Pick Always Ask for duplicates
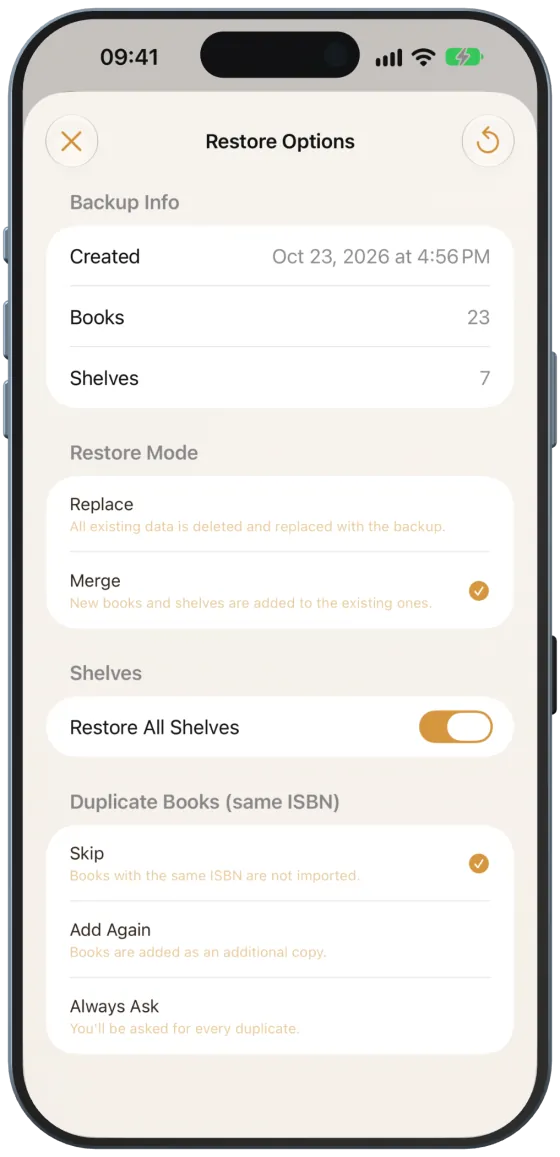Image resolution: width=560 pixels, height=1157 pixels. [280, 1016]
